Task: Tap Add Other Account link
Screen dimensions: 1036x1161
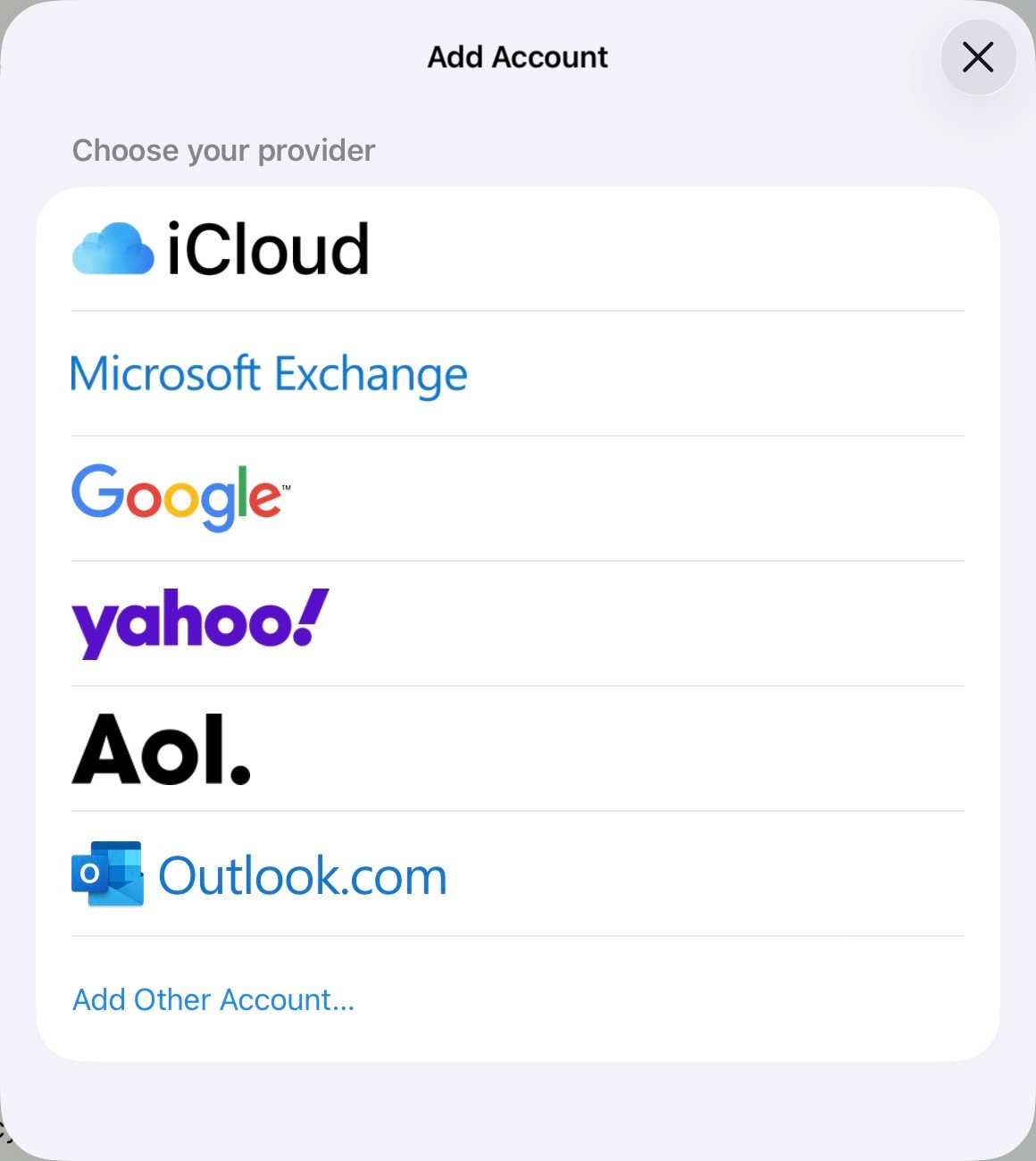Action: (213, 999)
